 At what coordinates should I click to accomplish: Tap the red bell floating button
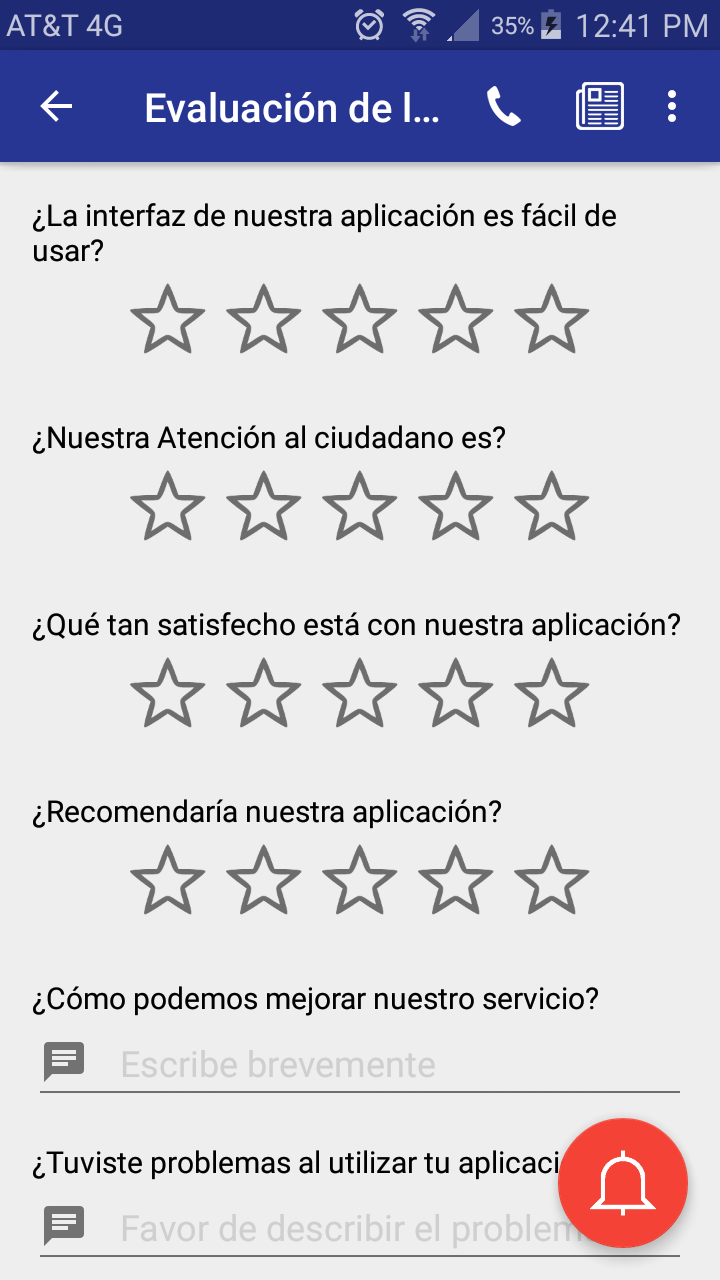(623, 1183)
